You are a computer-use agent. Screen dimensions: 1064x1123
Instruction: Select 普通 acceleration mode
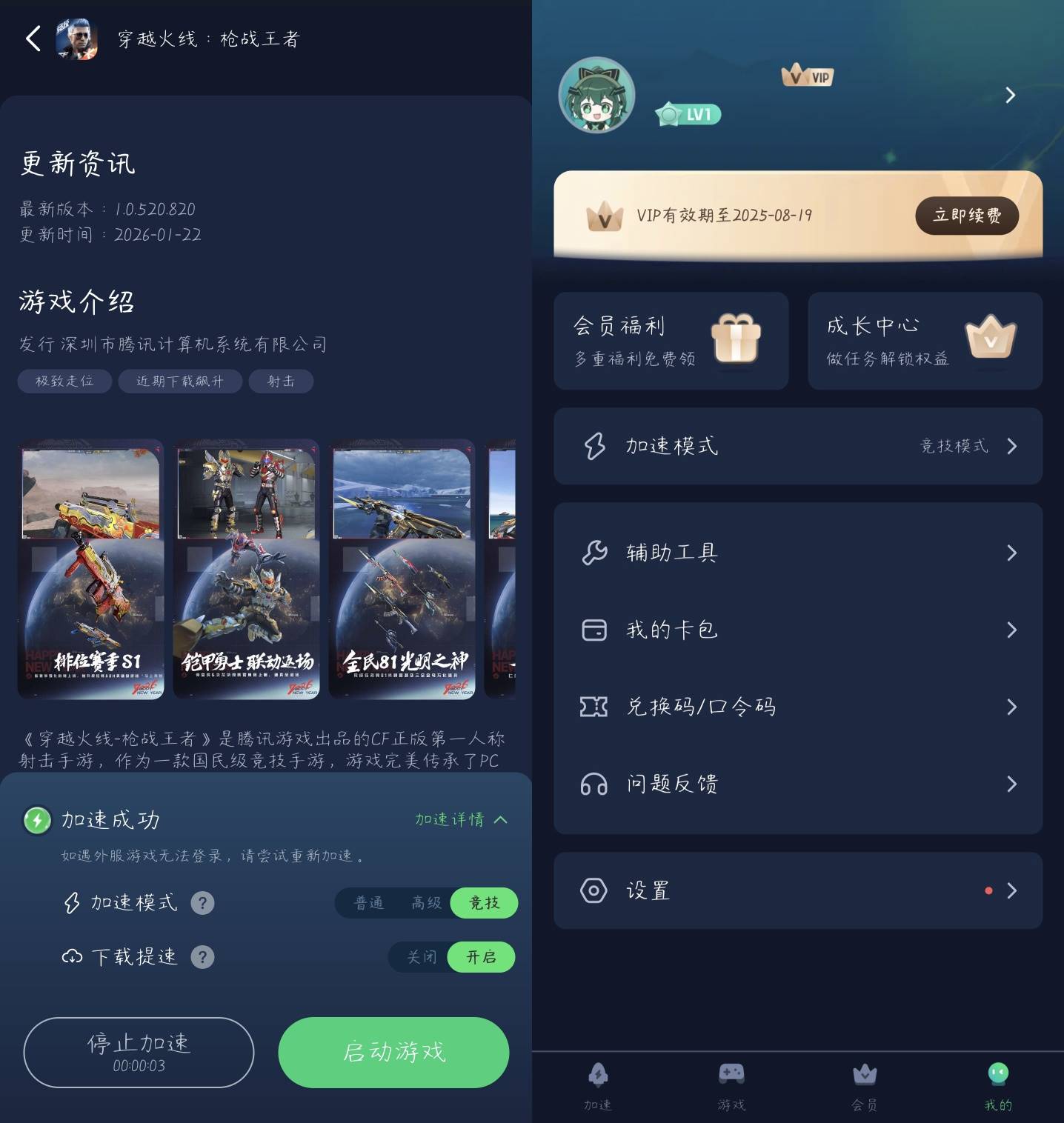pos(368,903)
